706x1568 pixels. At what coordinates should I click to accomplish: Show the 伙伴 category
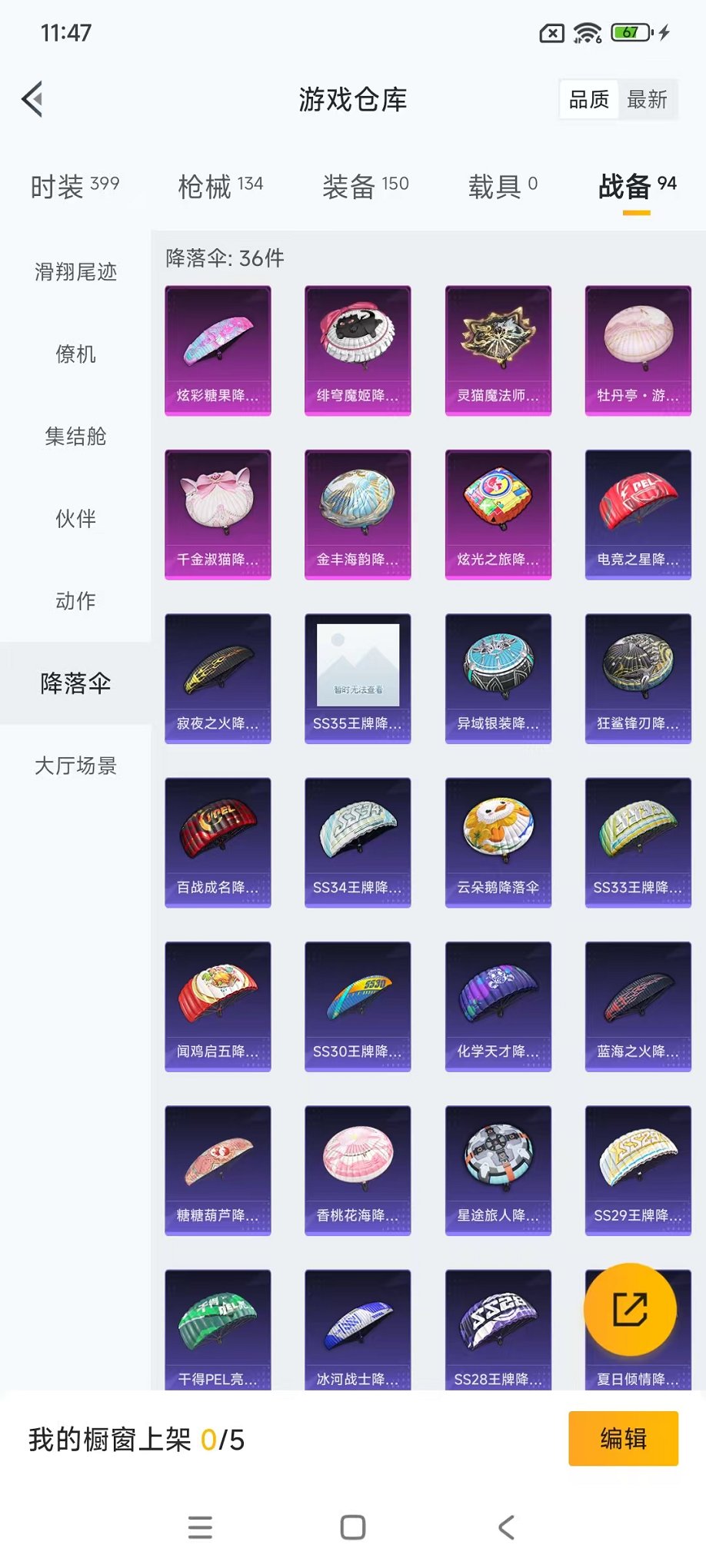(x=75, y=519)
